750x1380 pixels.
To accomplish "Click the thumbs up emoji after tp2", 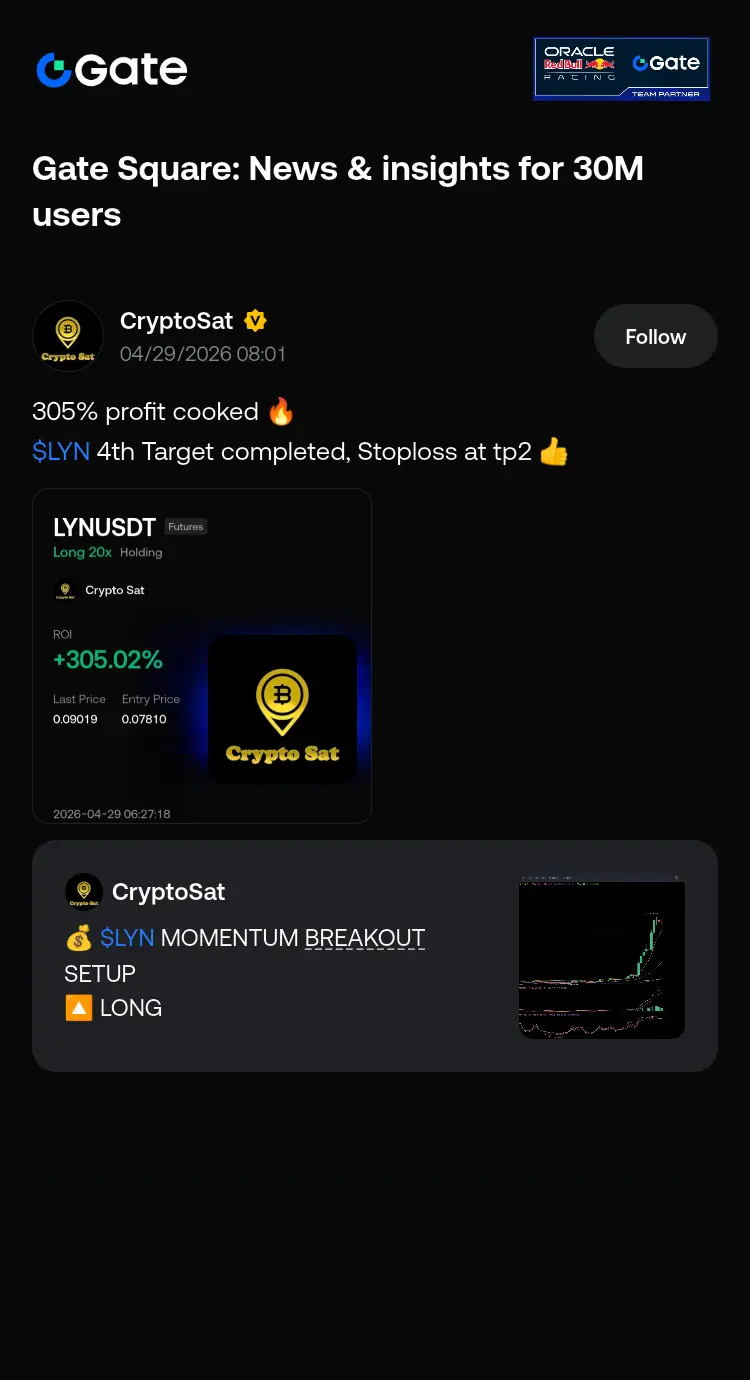I will pyautogui.click(x=553, y=452).
